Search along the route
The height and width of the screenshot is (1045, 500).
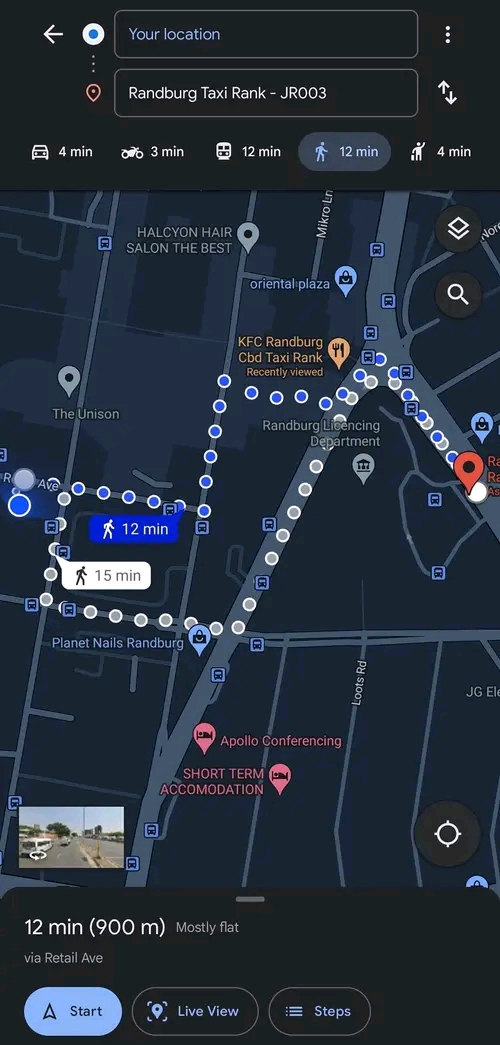458,293
